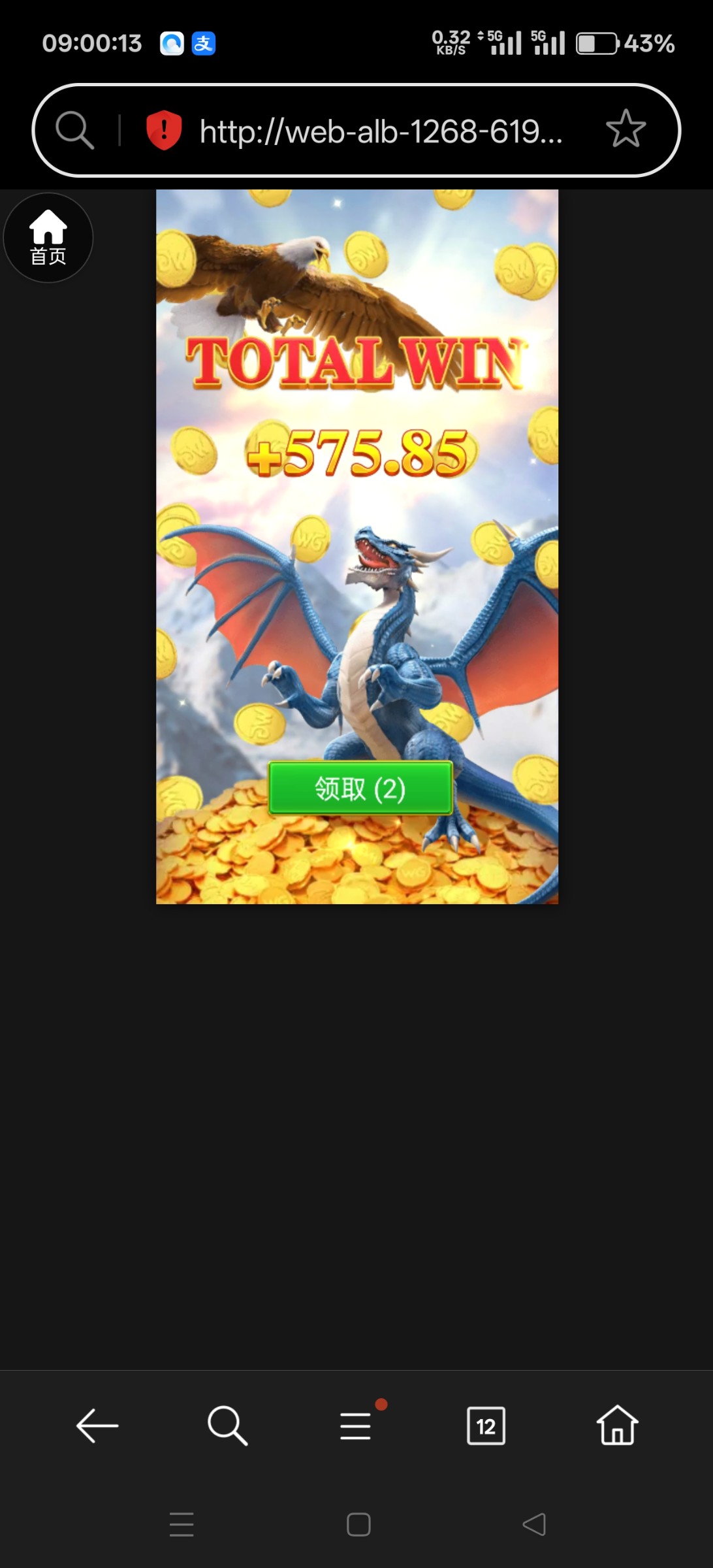713x1568 pixels.
Task: Tap system back triangle
Action: 534,1524
